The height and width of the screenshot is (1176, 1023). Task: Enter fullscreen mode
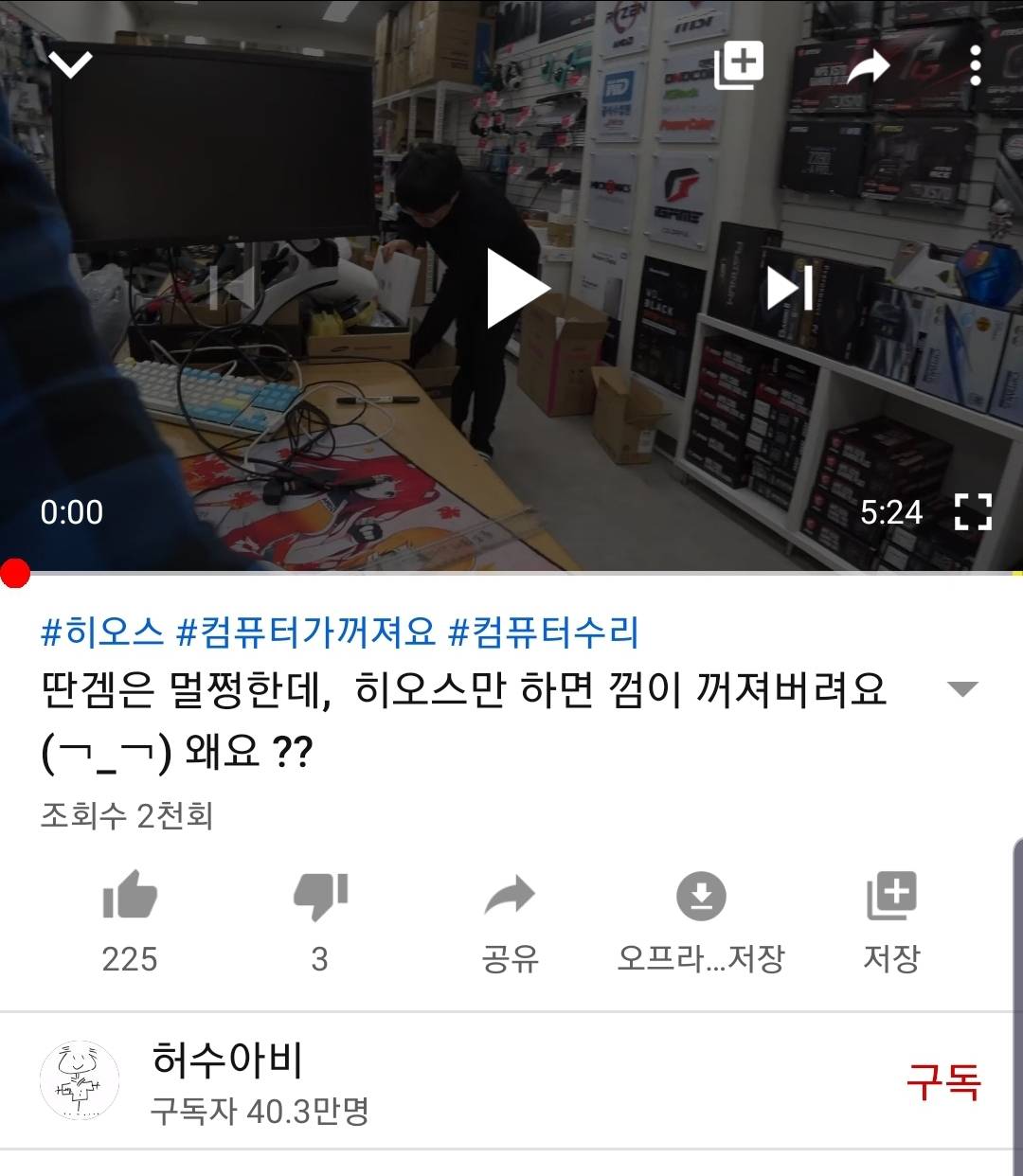(x=973, y=512)
